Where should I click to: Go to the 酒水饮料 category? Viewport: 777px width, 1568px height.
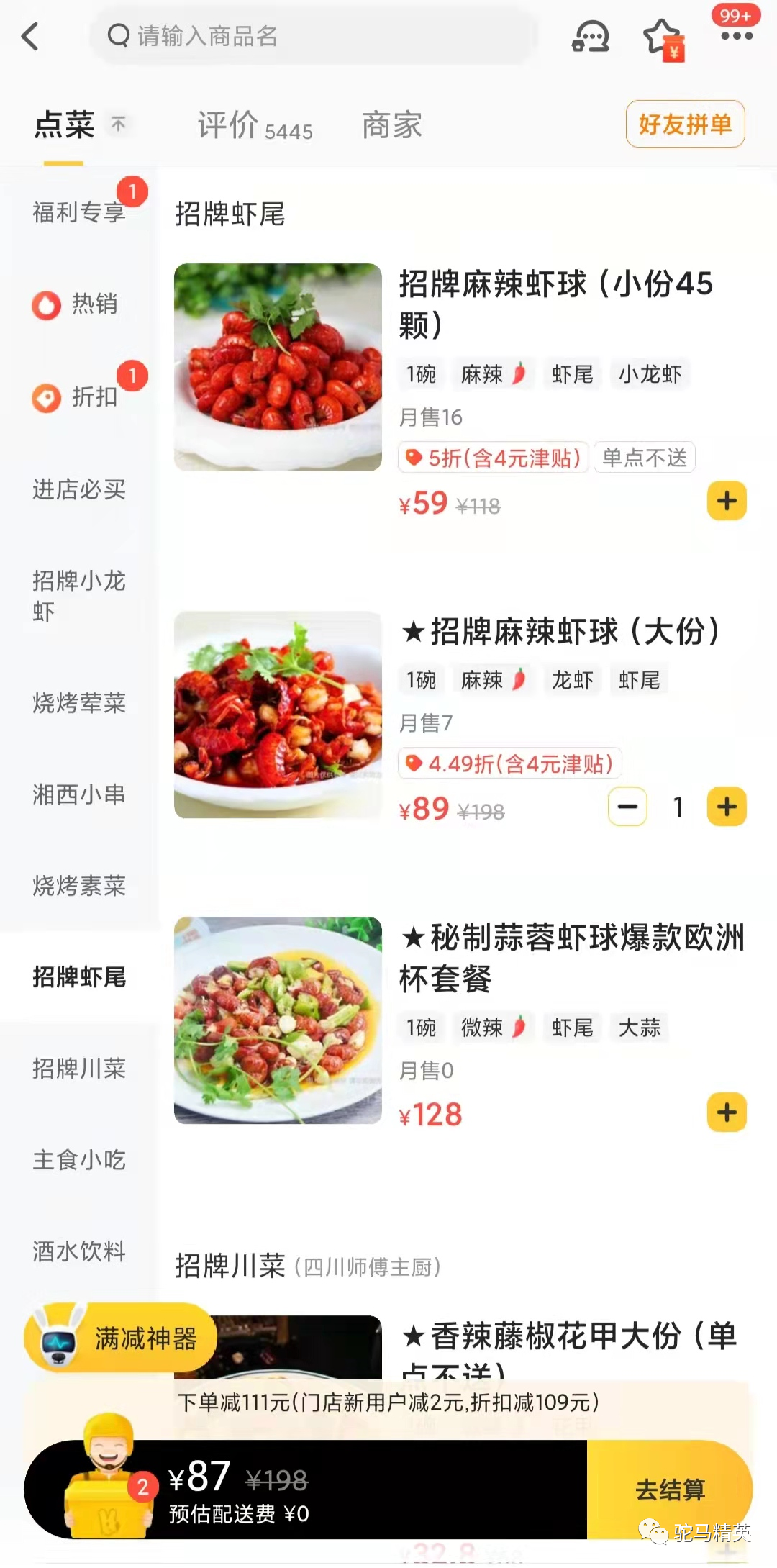pos(78,1251)
